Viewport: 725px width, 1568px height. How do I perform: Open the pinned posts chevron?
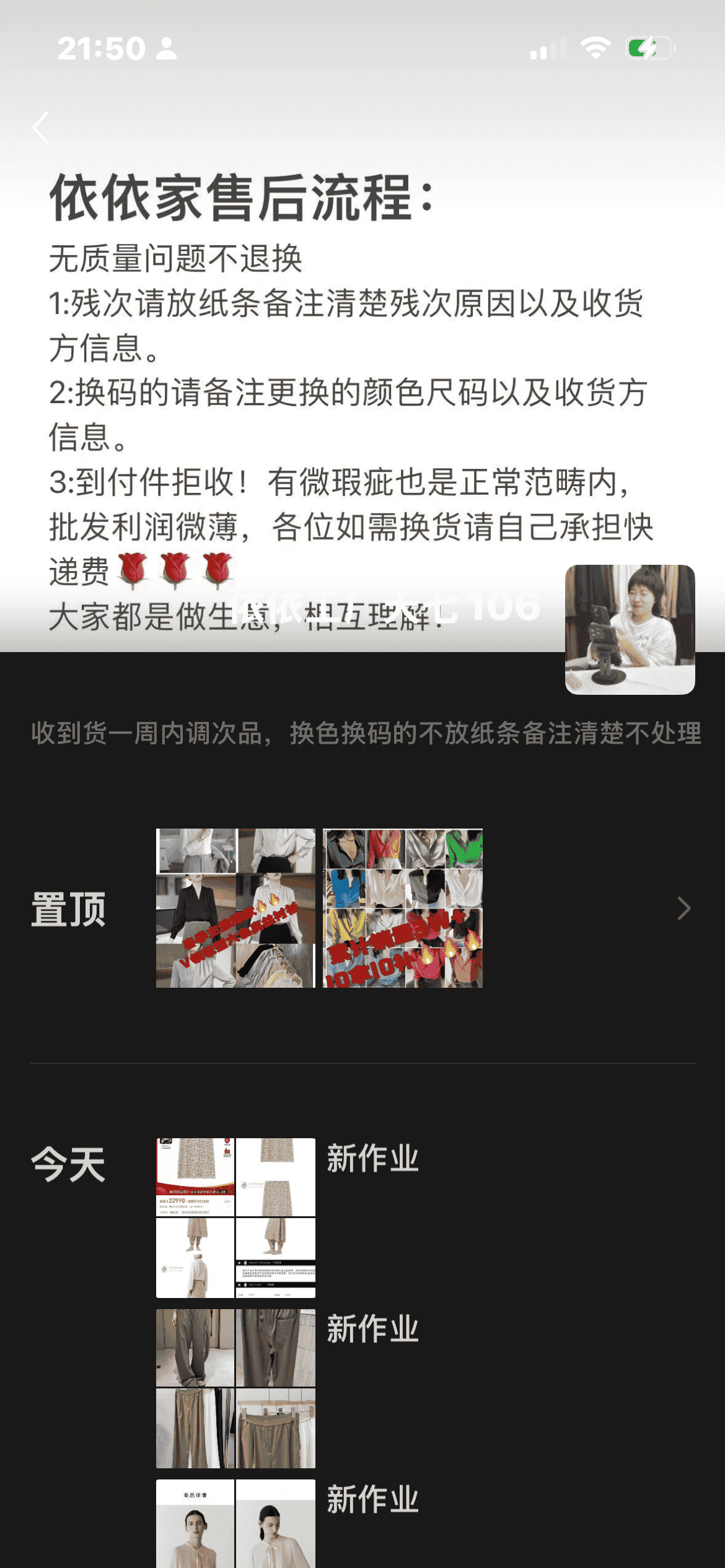coord(683,908)
